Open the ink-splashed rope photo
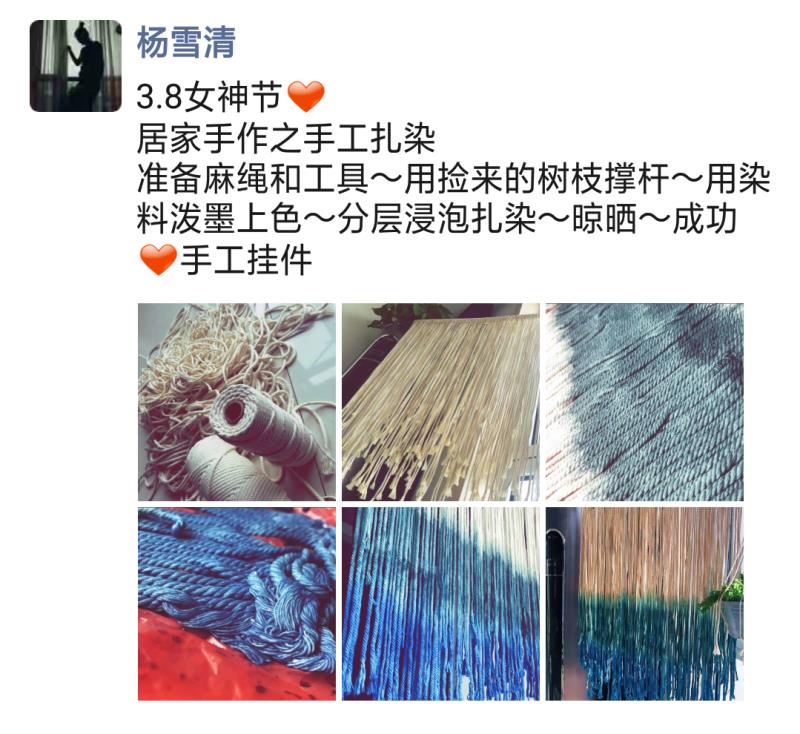This screenshot has width=800, height=734. (x=643, y=402)
